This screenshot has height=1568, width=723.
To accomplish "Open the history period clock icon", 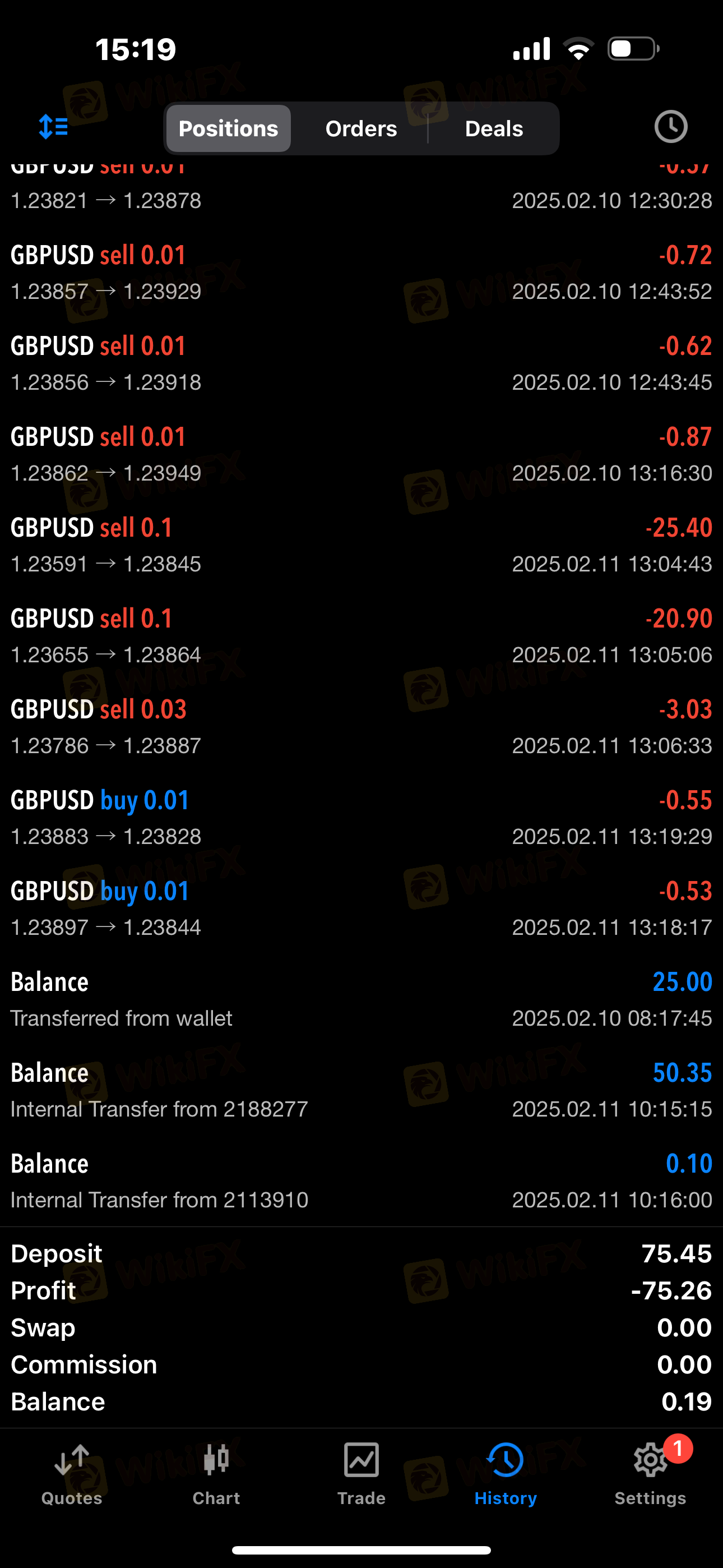I will (671, 127).
